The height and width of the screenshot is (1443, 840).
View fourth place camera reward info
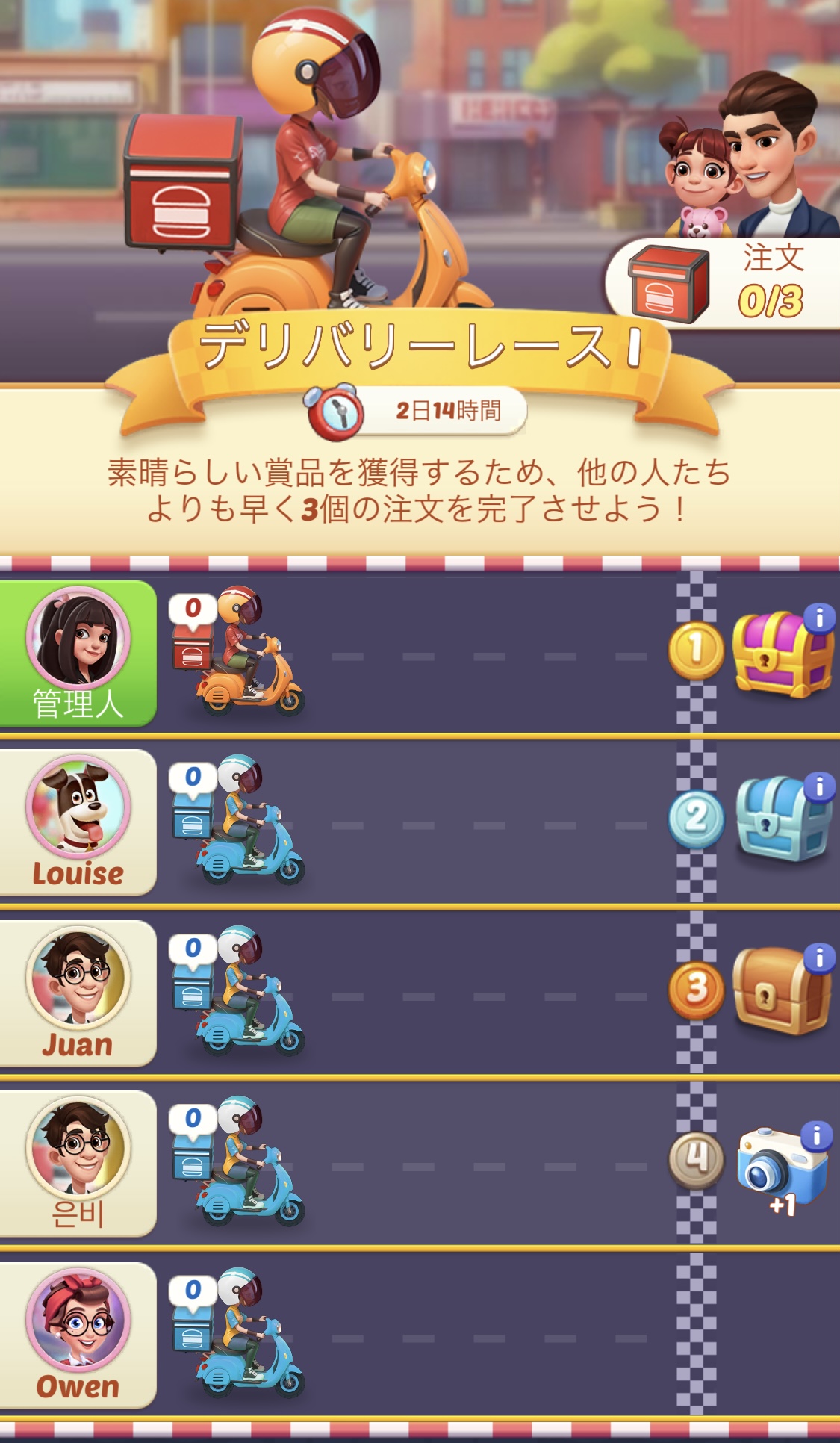(x=816, y=1135)
